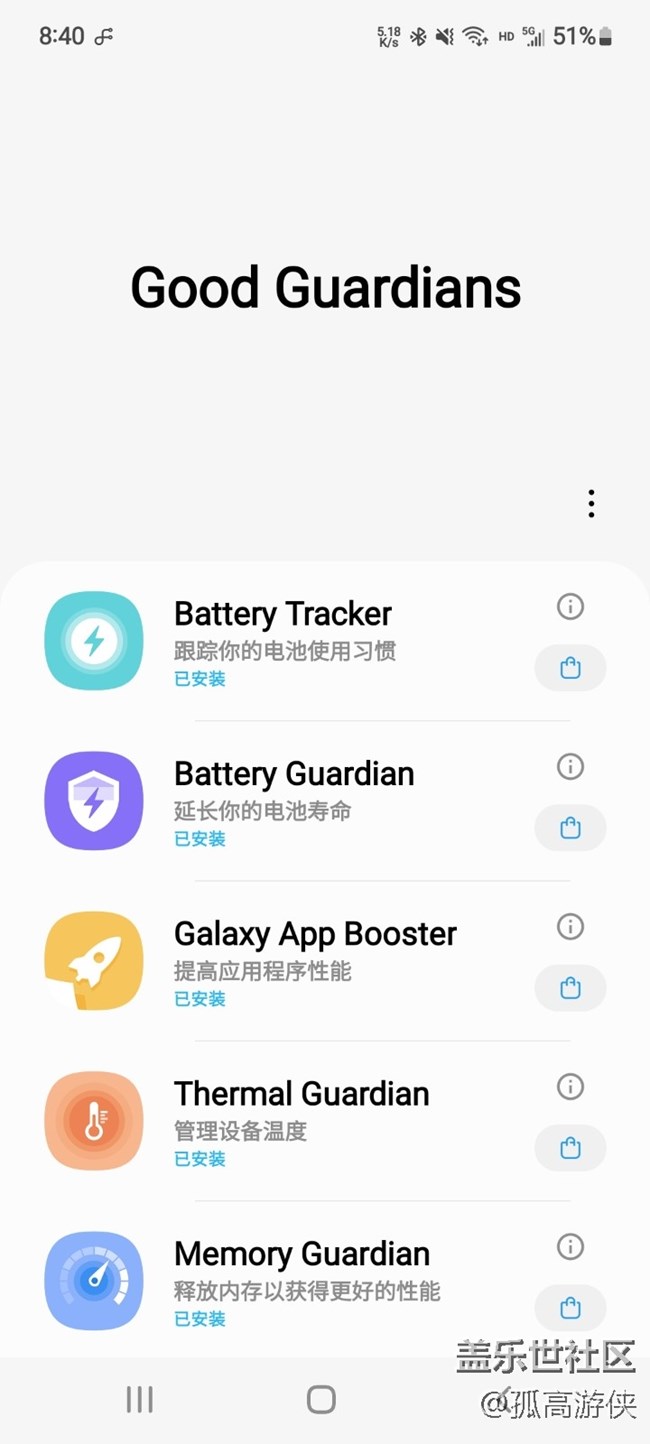This screenshot has height=1444, width=650.
Task: Tap the store button for Thermal Guardian
Action: (x=570, y=1148)
